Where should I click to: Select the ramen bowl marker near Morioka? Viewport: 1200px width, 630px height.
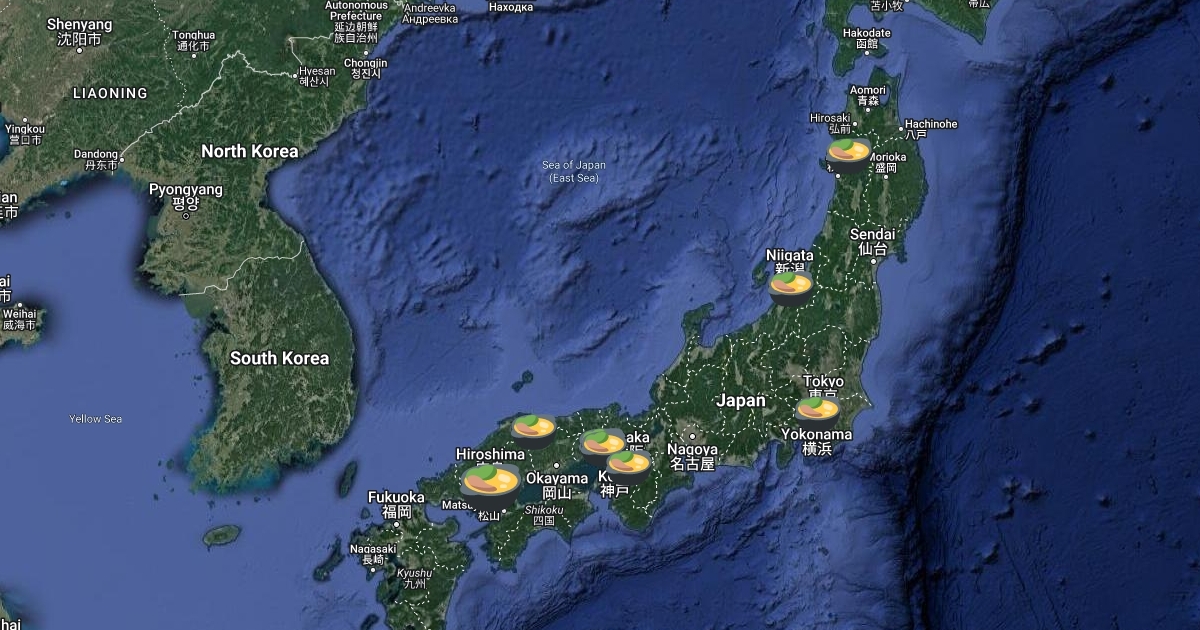click(x=849, y=156)
